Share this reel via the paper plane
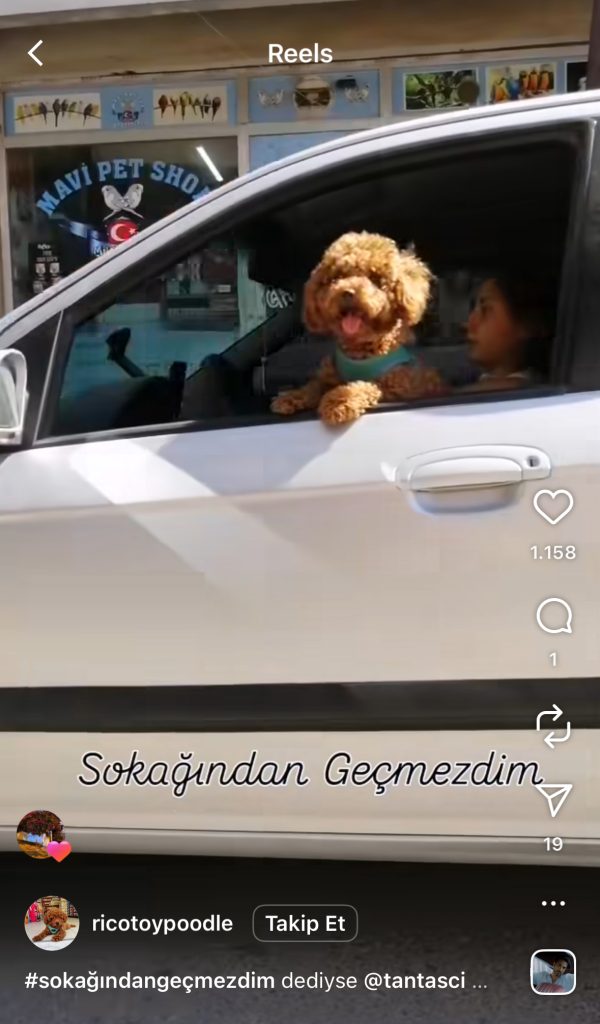Image resolution: width=600 pixels, height=1024 pixels. [553, 799]
